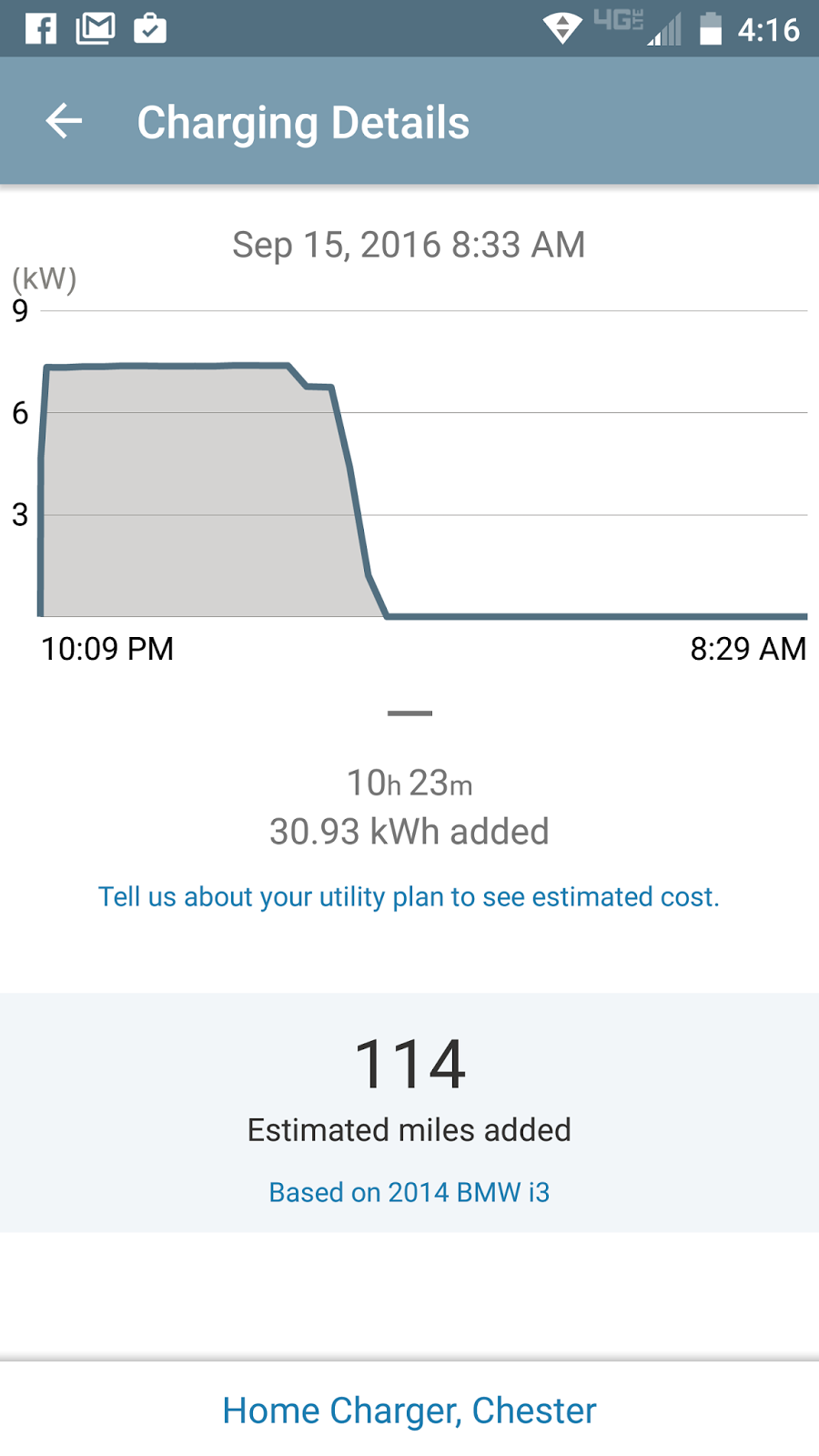
Task: Open the utility plan estimated cost link
Action: (x=409, y=897)
